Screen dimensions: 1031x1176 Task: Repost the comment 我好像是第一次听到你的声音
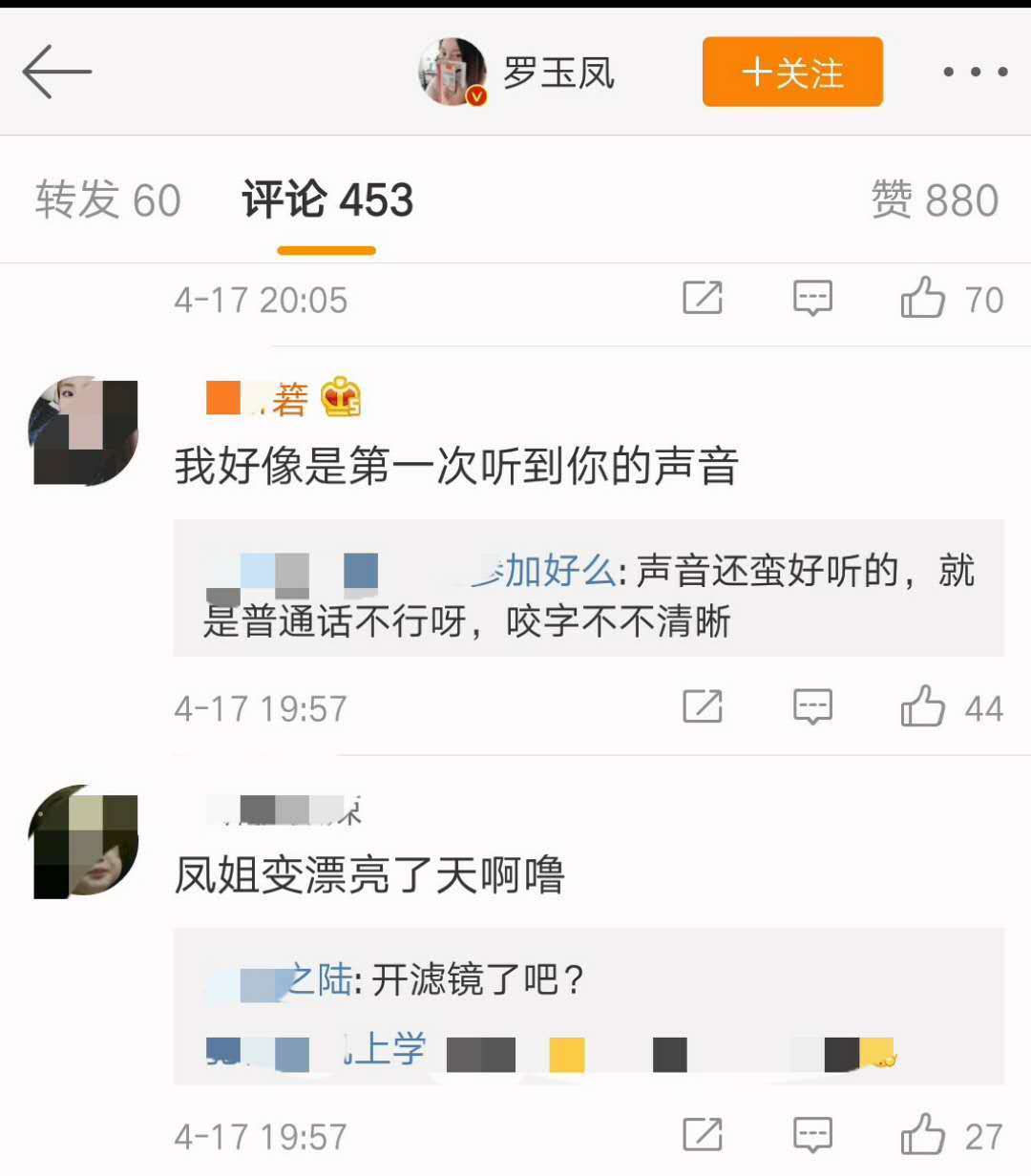tap(703, 707)
